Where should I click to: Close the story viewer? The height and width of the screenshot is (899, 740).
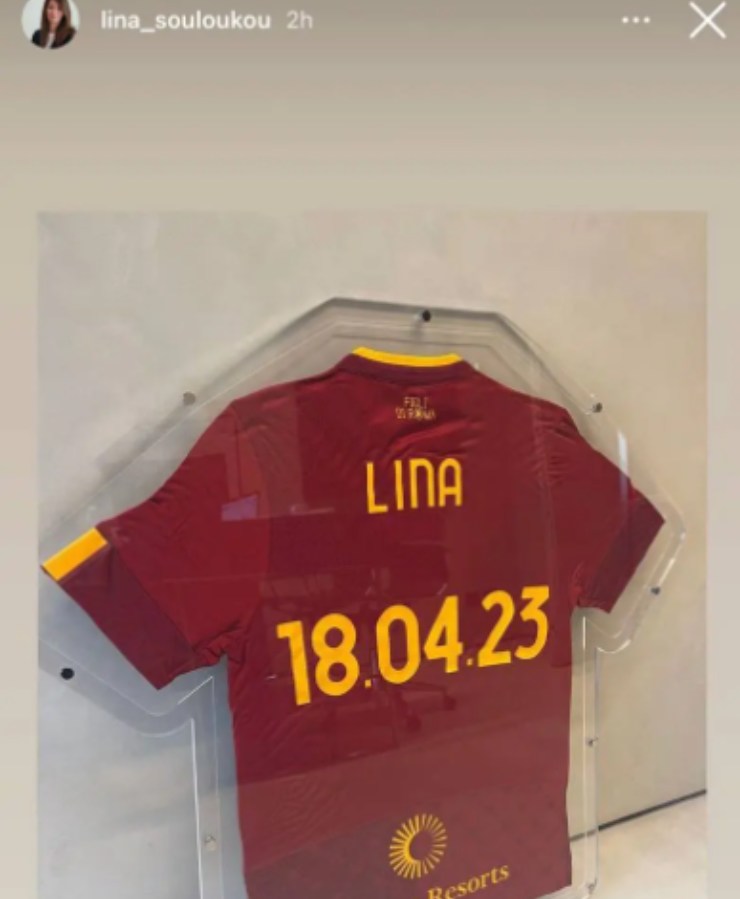pyautogui.click(x=707, y=20)
